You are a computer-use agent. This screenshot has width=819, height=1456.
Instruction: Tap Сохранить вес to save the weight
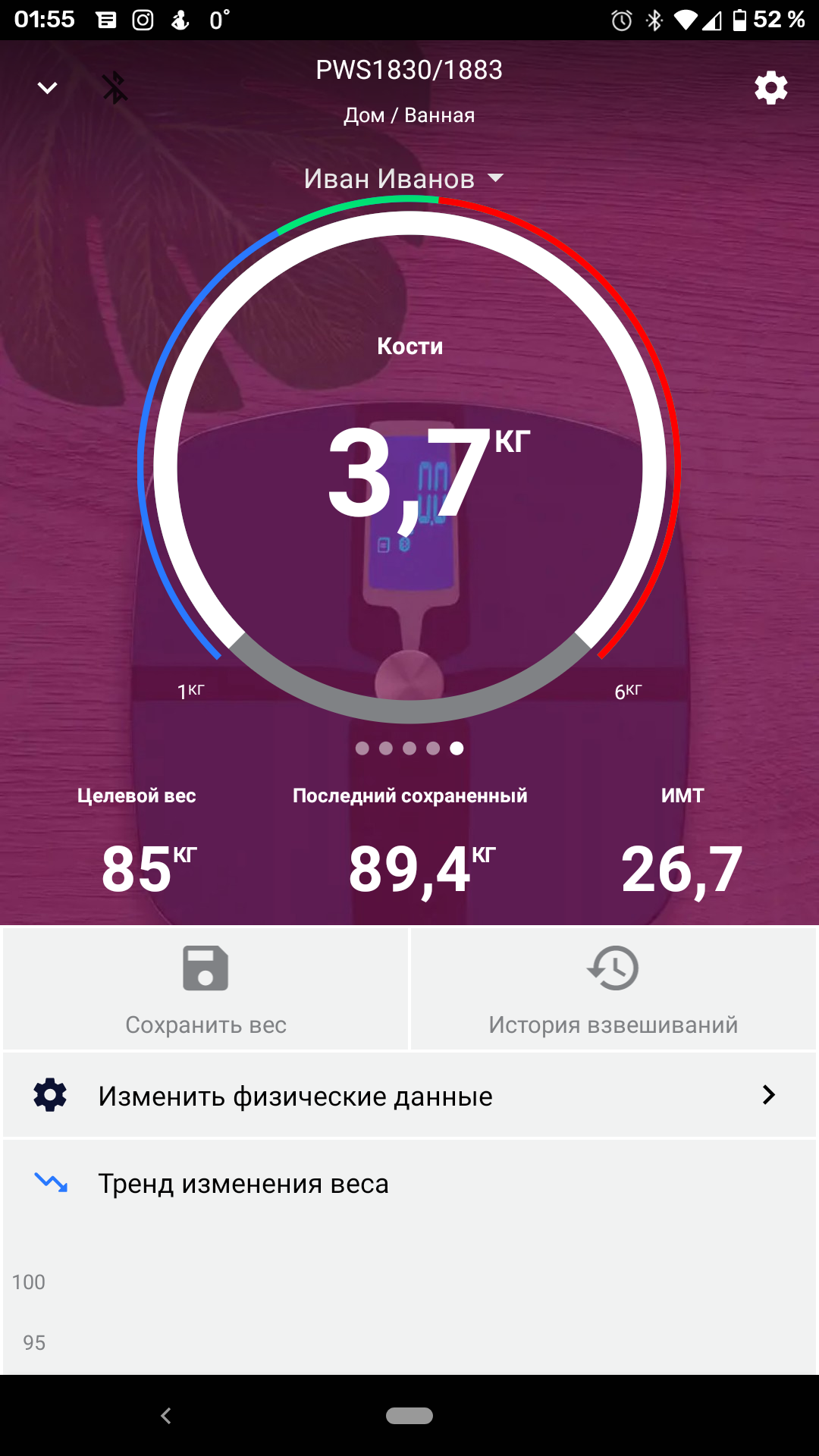coord(206,989)
